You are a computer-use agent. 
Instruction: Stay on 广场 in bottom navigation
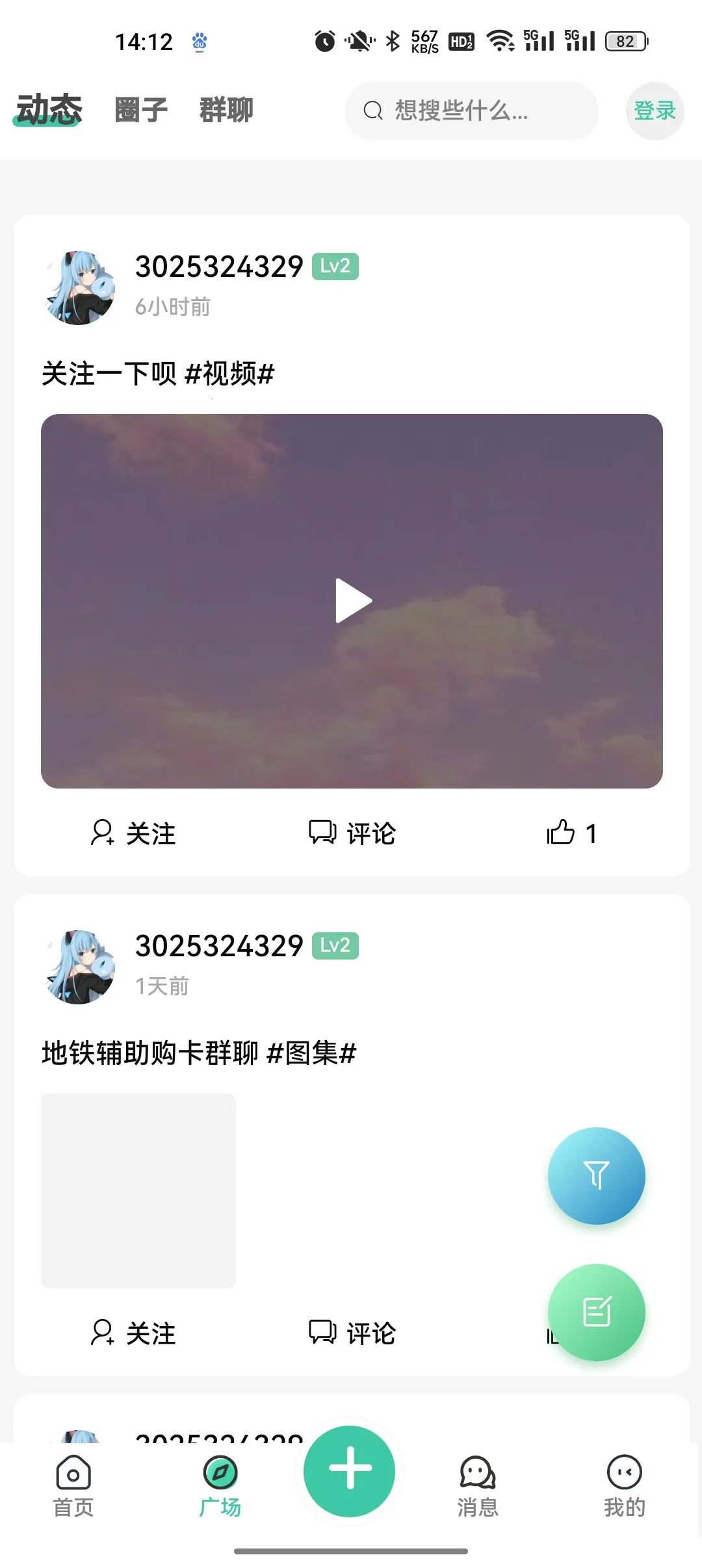pyautogui.click(x=220, y=1485)
